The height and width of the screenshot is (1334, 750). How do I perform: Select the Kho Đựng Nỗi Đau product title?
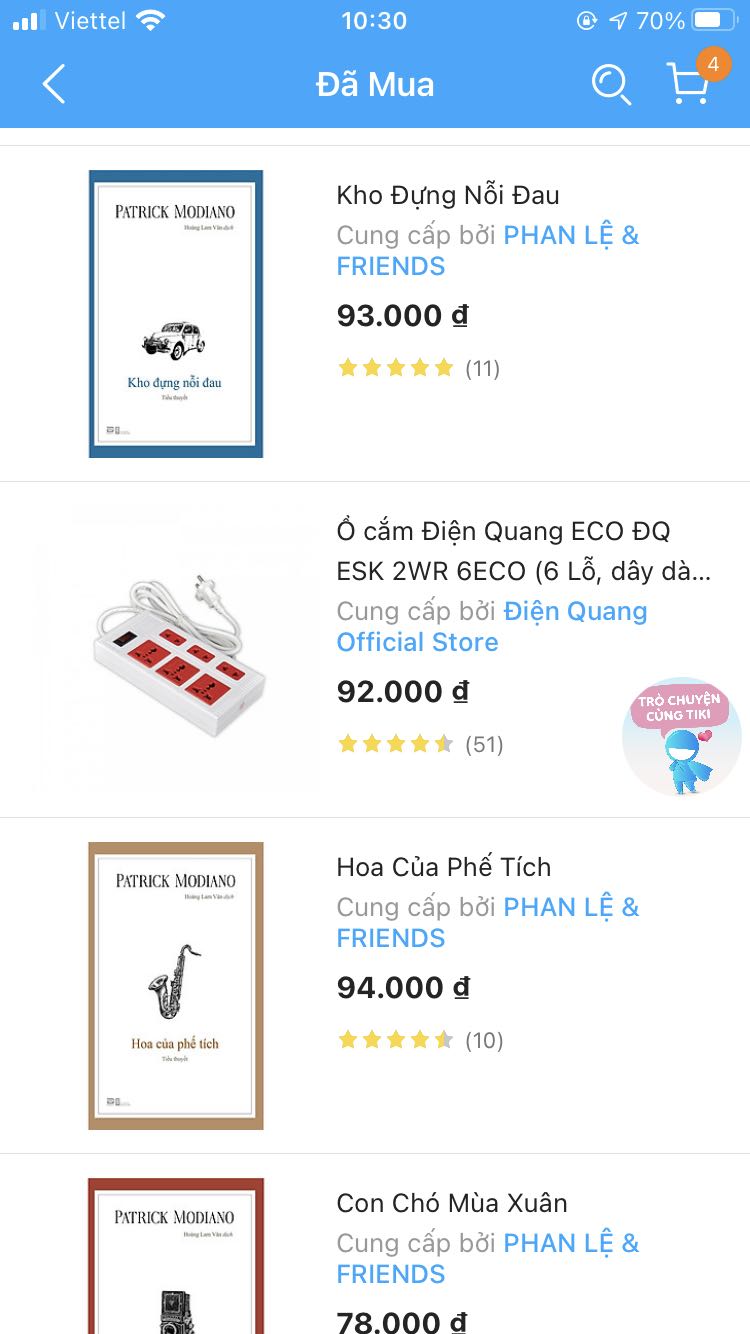point(447,195)
